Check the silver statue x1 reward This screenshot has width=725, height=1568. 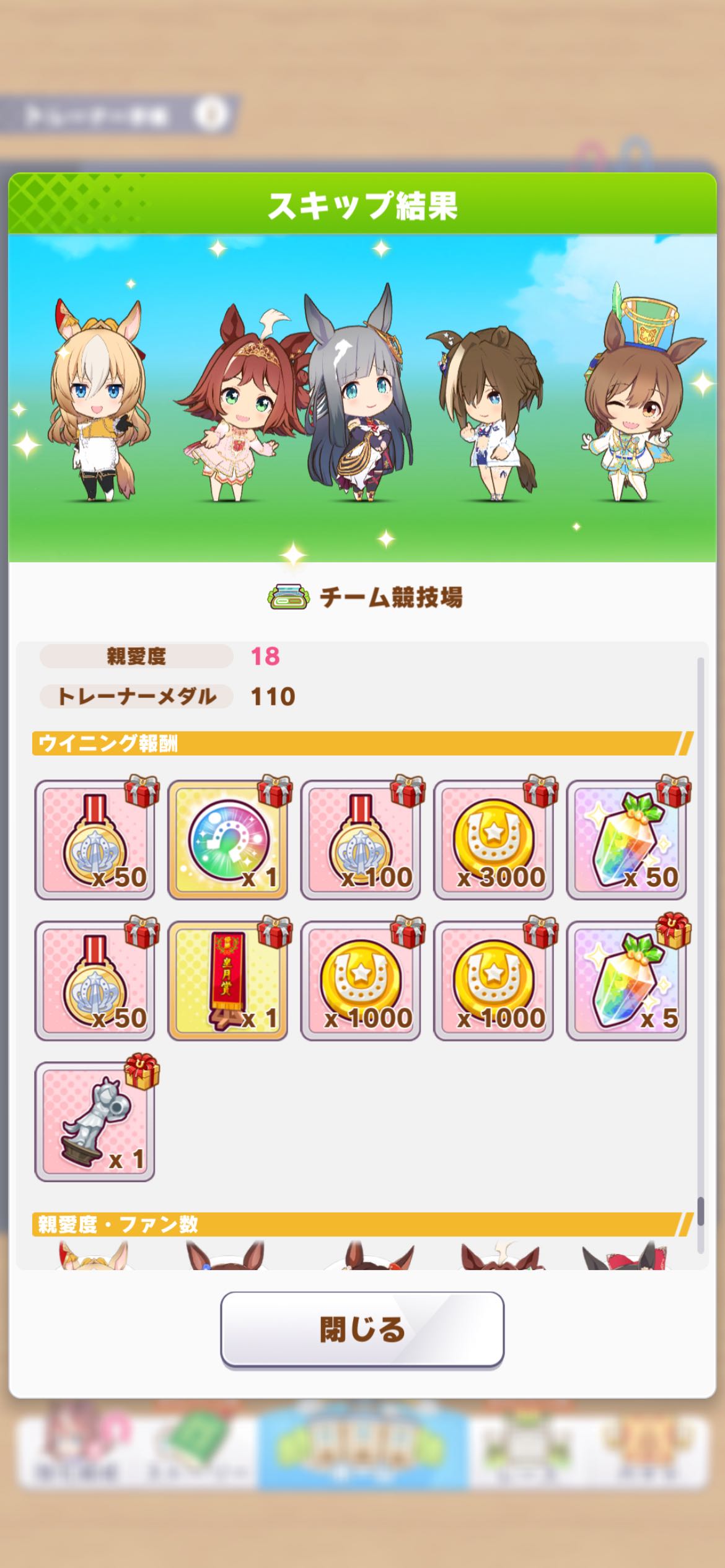tap(95, 1122)
